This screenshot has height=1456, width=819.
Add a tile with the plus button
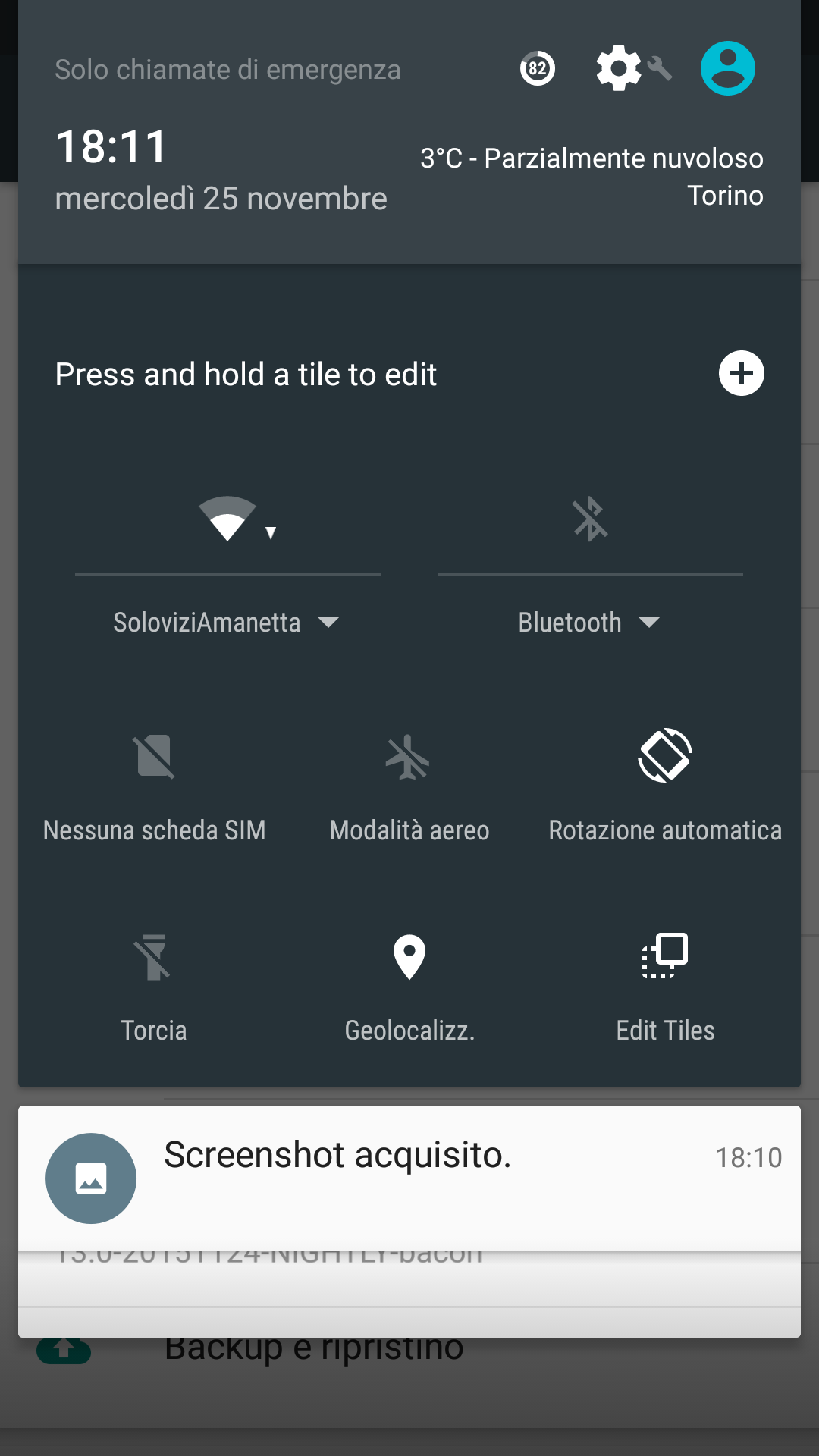point(741,373)
